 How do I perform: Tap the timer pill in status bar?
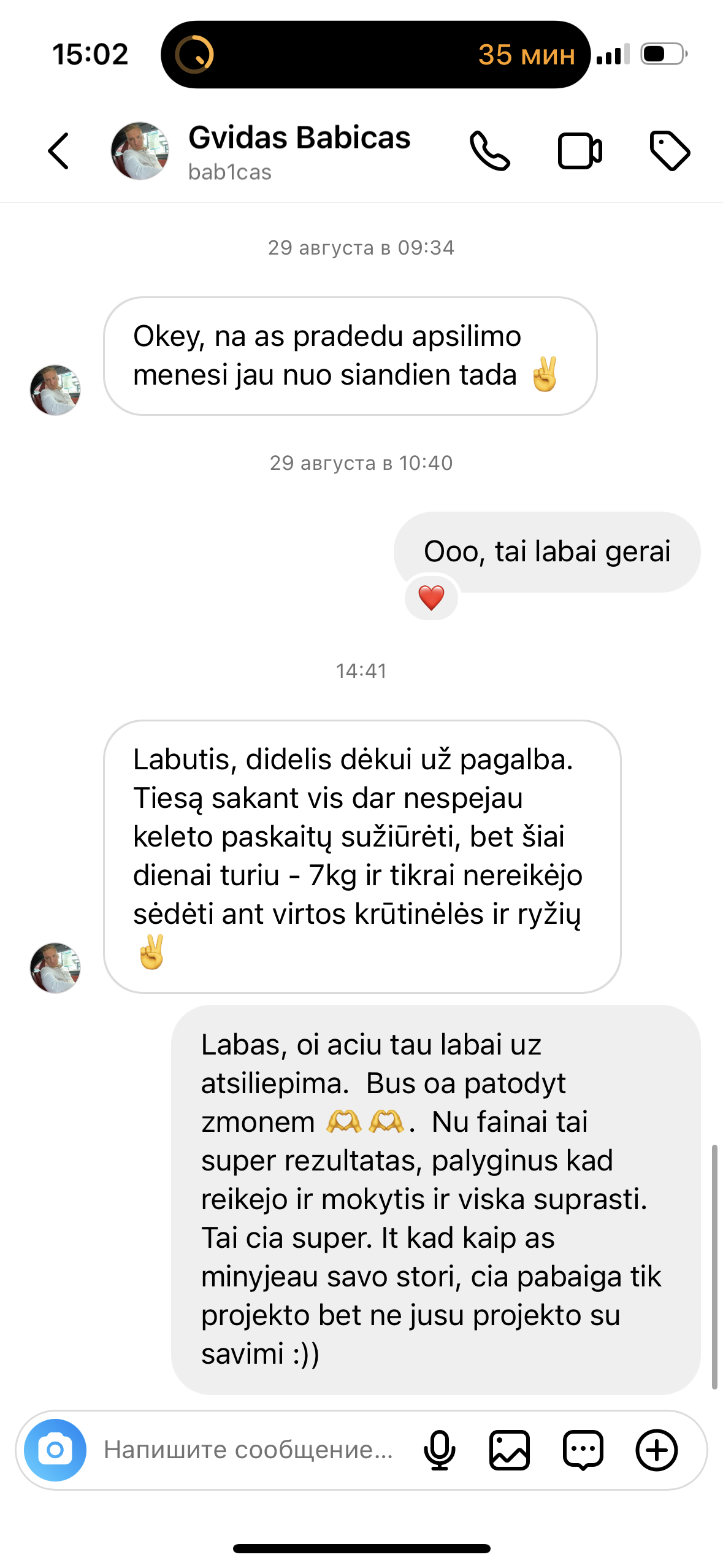tap(375, 55)
